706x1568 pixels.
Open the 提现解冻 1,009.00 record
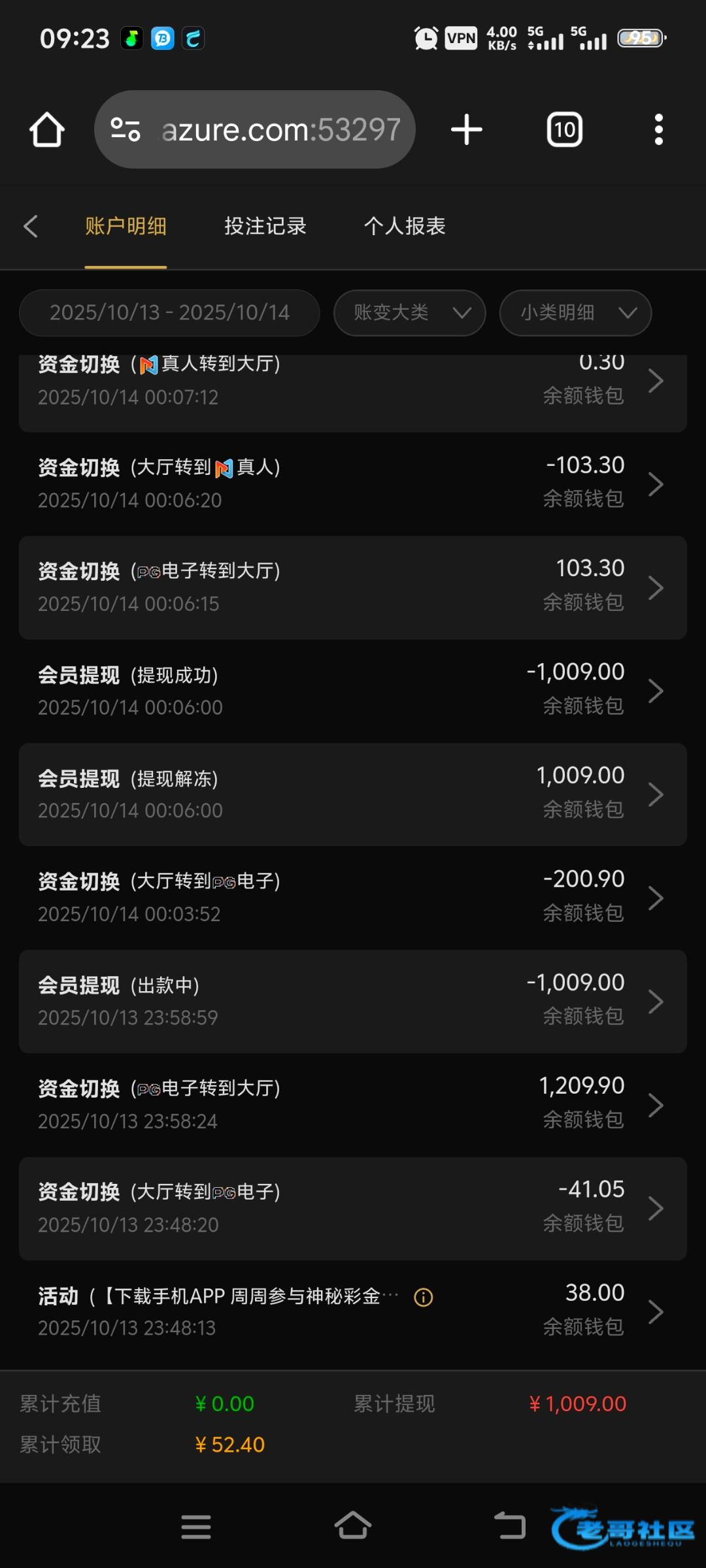[x=353, y=794]
